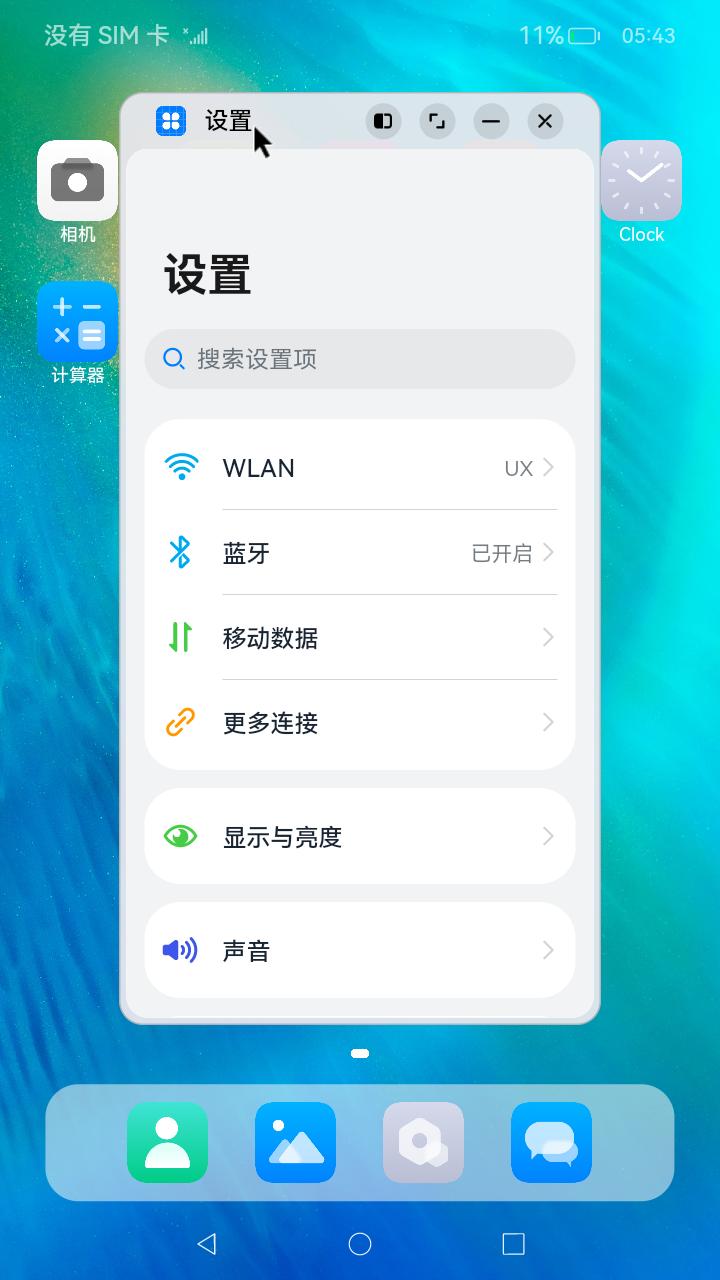Open the Clock app
The image size is (720, 1280).
641,182
